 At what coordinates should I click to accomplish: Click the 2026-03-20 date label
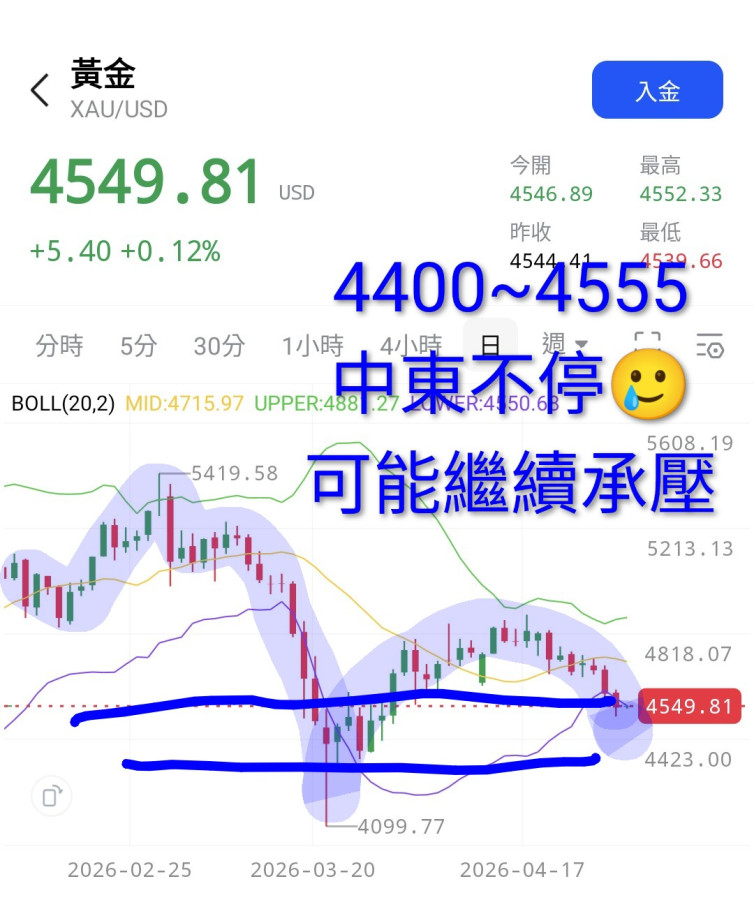pyautogui.click(x=315, y=870)
